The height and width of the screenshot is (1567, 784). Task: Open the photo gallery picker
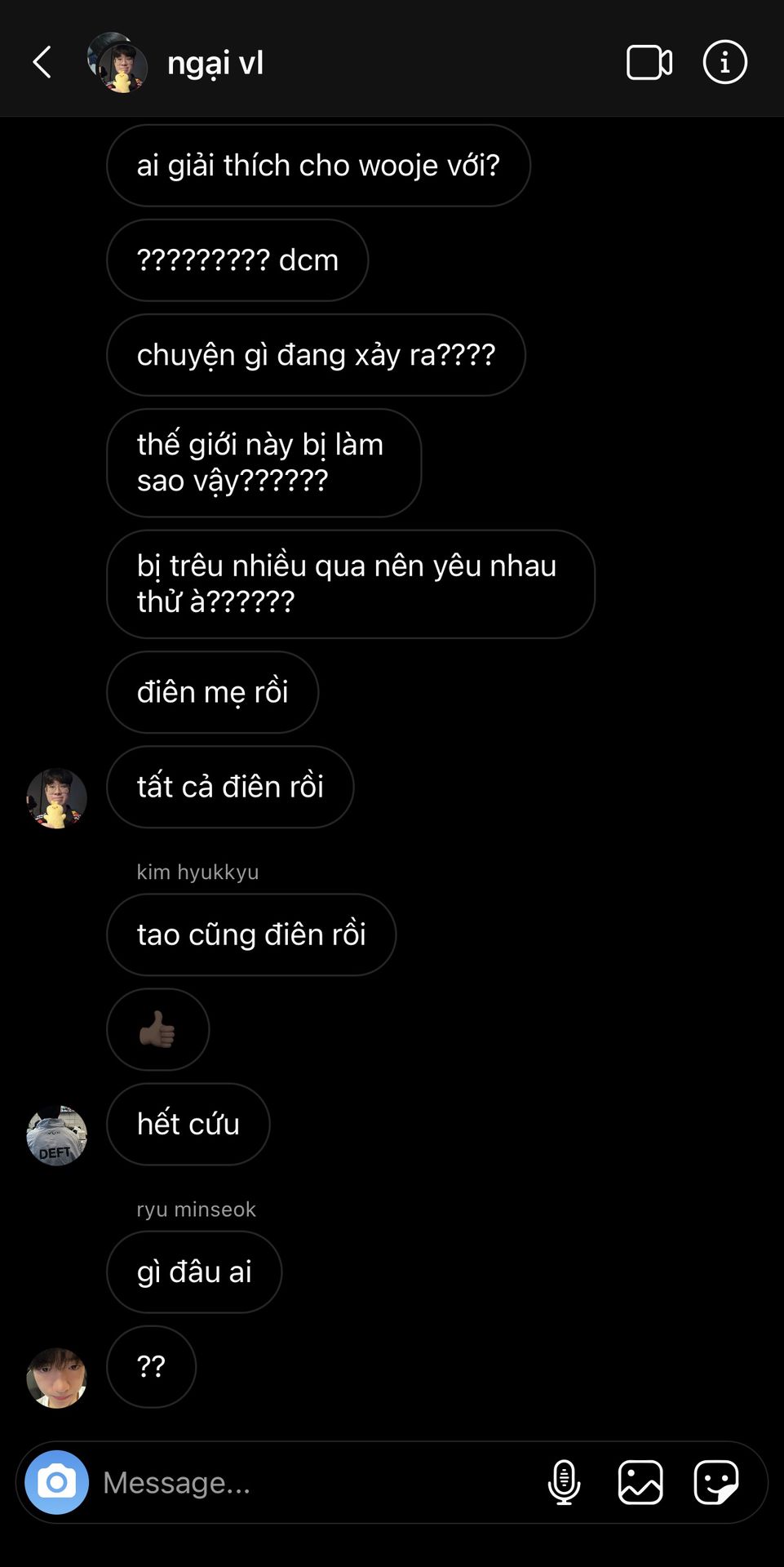(x=640, y=1482)
